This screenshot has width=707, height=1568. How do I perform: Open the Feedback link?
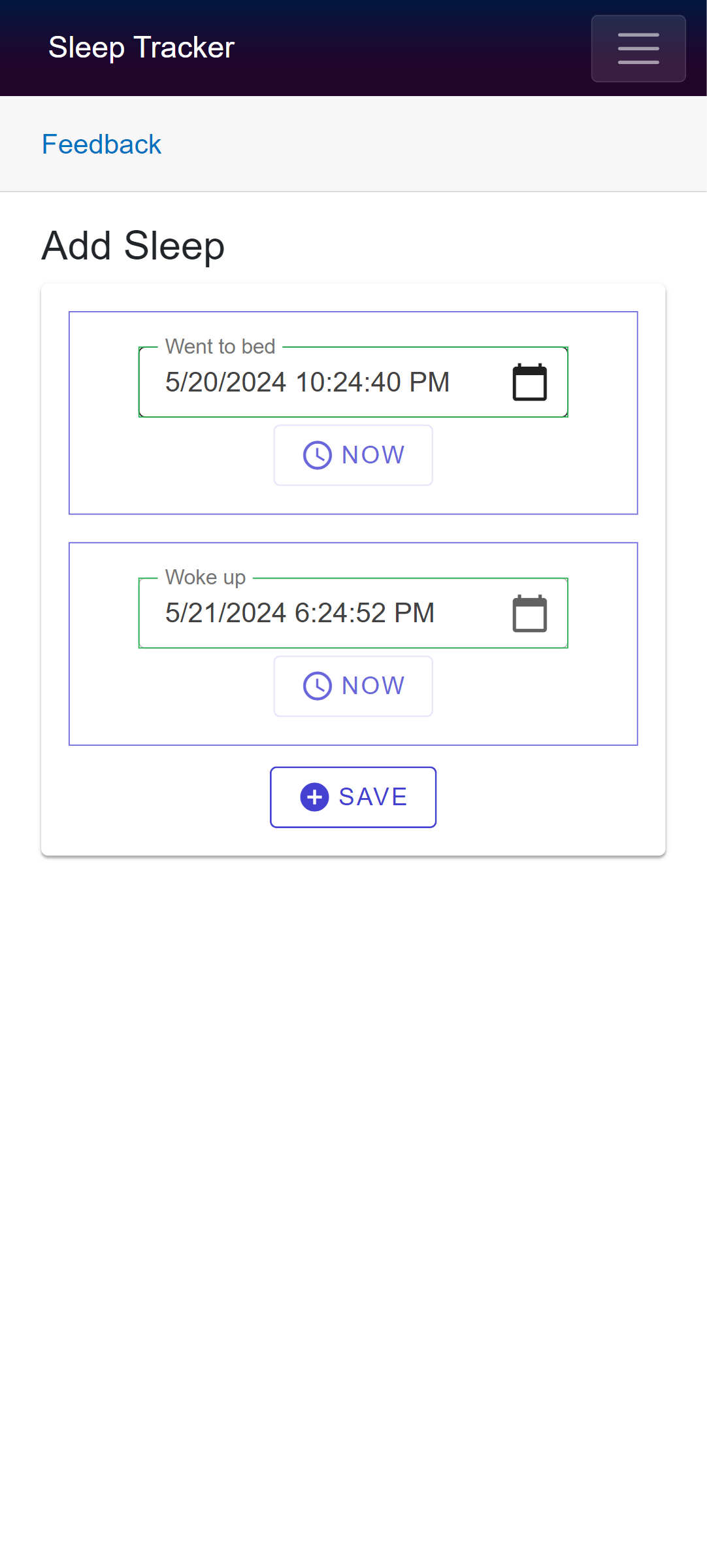[x=101, y=144]
